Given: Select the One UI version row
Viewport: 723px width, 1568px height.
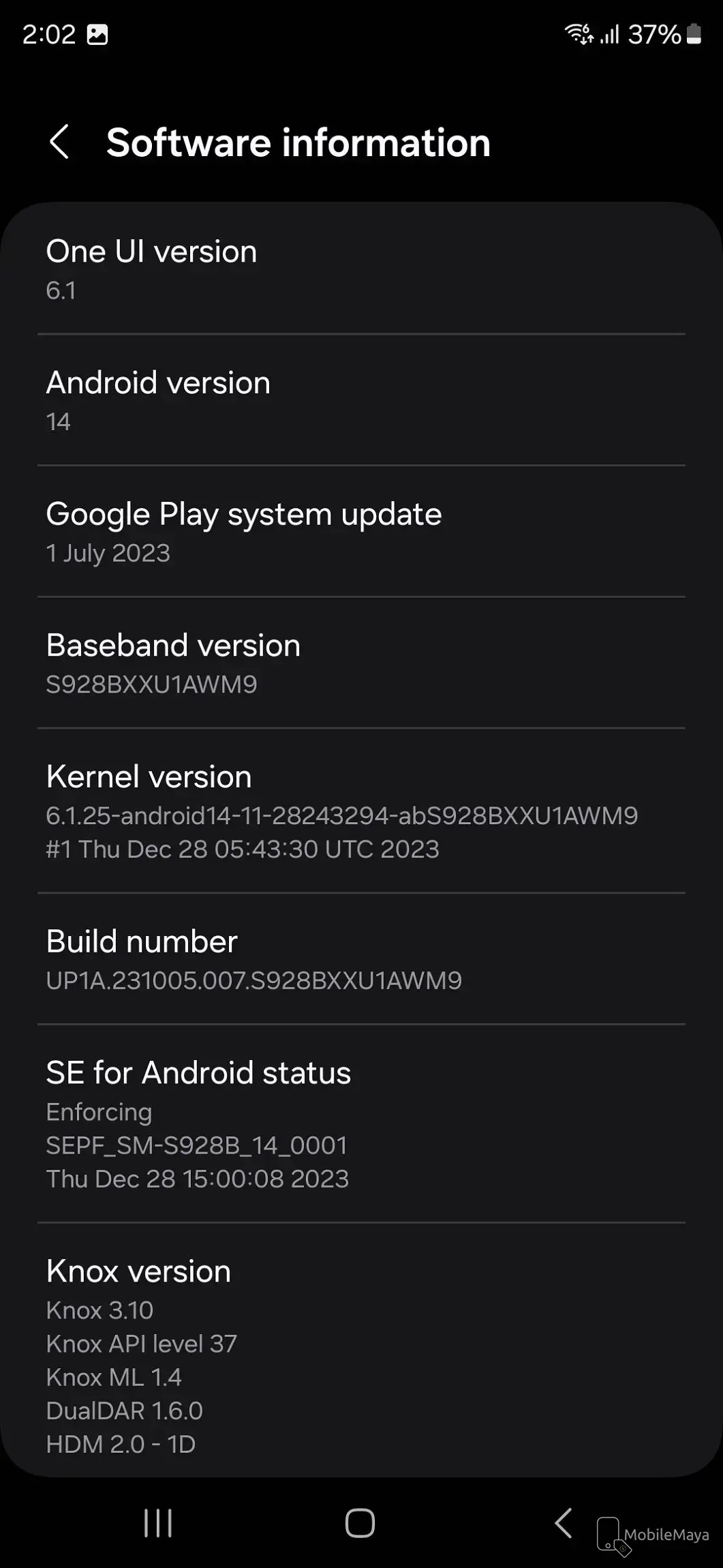Looking at the screenshot, I should coord(361,269).
